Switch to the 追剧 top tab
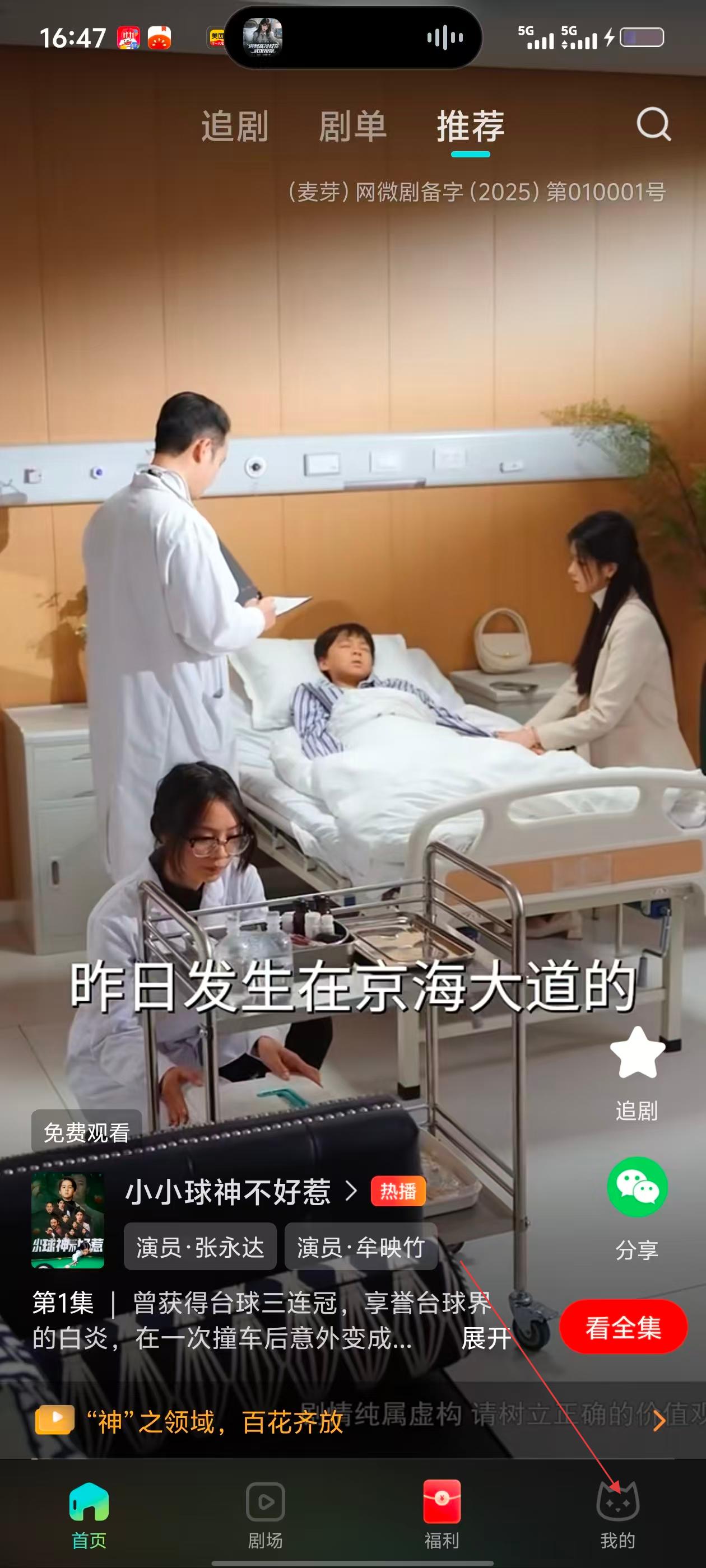The image size is (706, 1568). click(235, 127)
